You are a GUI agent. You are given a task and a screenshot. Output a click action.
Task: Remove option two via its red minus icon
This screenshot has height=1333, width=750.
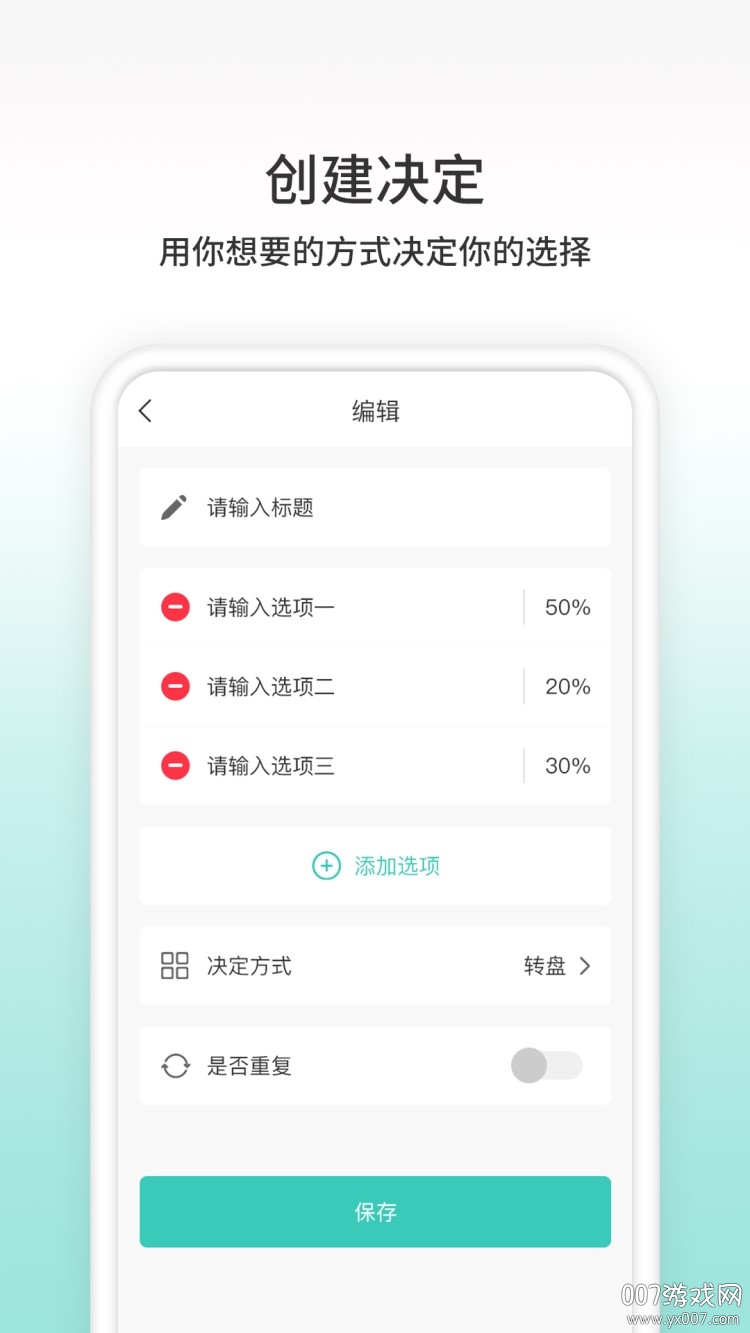point(175,687)
